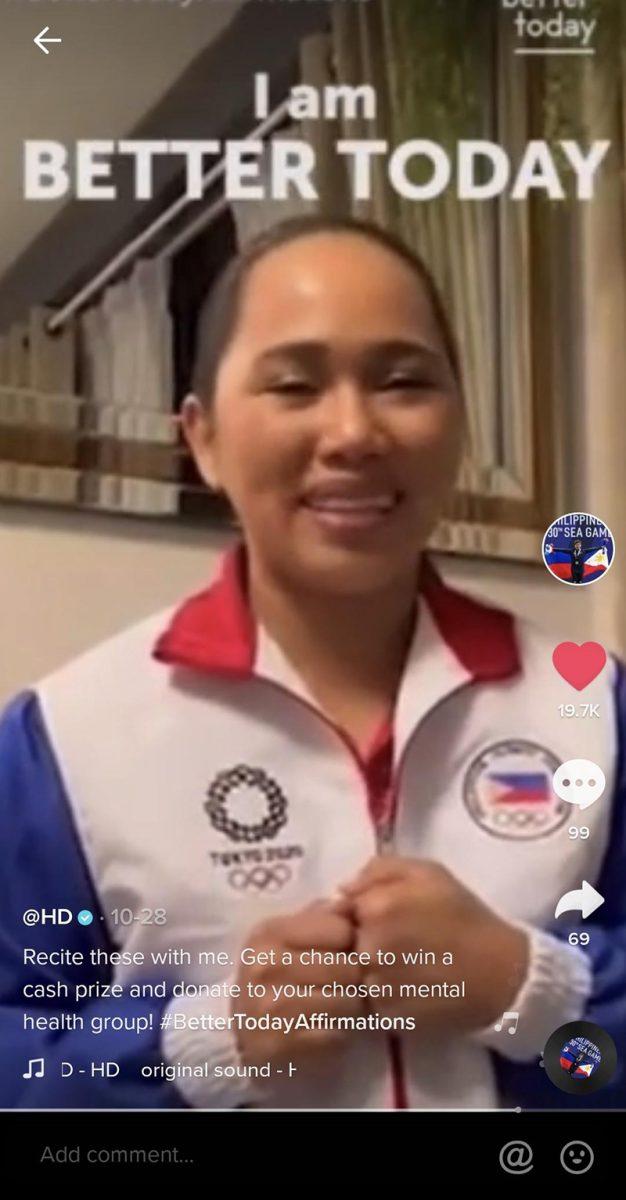Open the creator's profile picture avatar
The width and height of the screenshot is (626, 1200).
[x=578, y=551]
